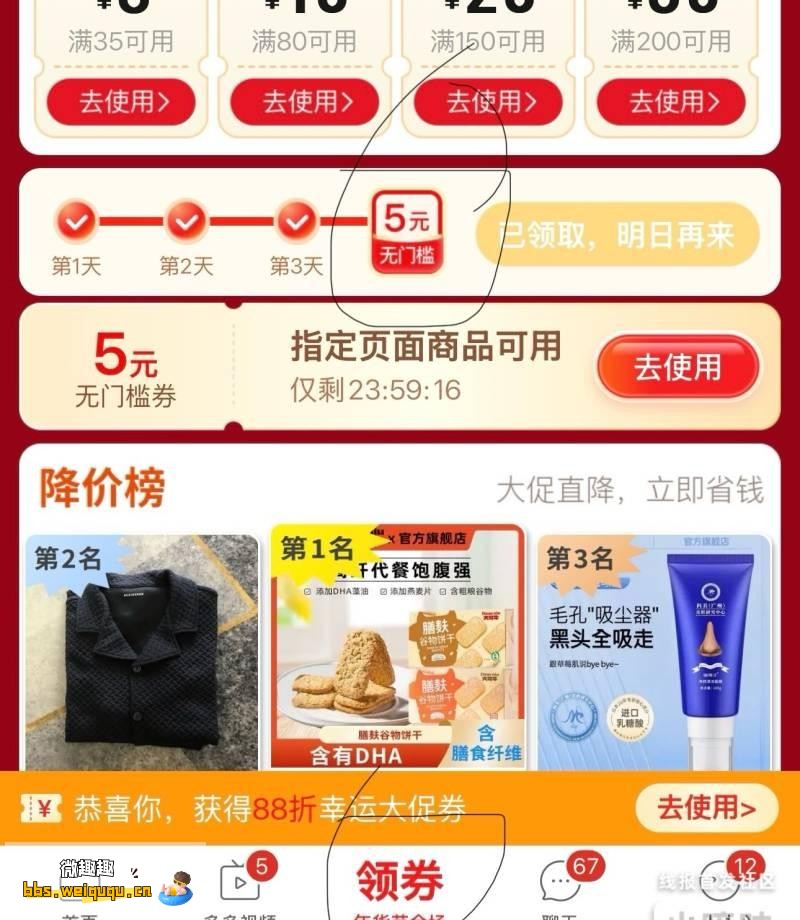
Task: Open the 第2名 black shirt product
Action: click(x=142, y=653)
